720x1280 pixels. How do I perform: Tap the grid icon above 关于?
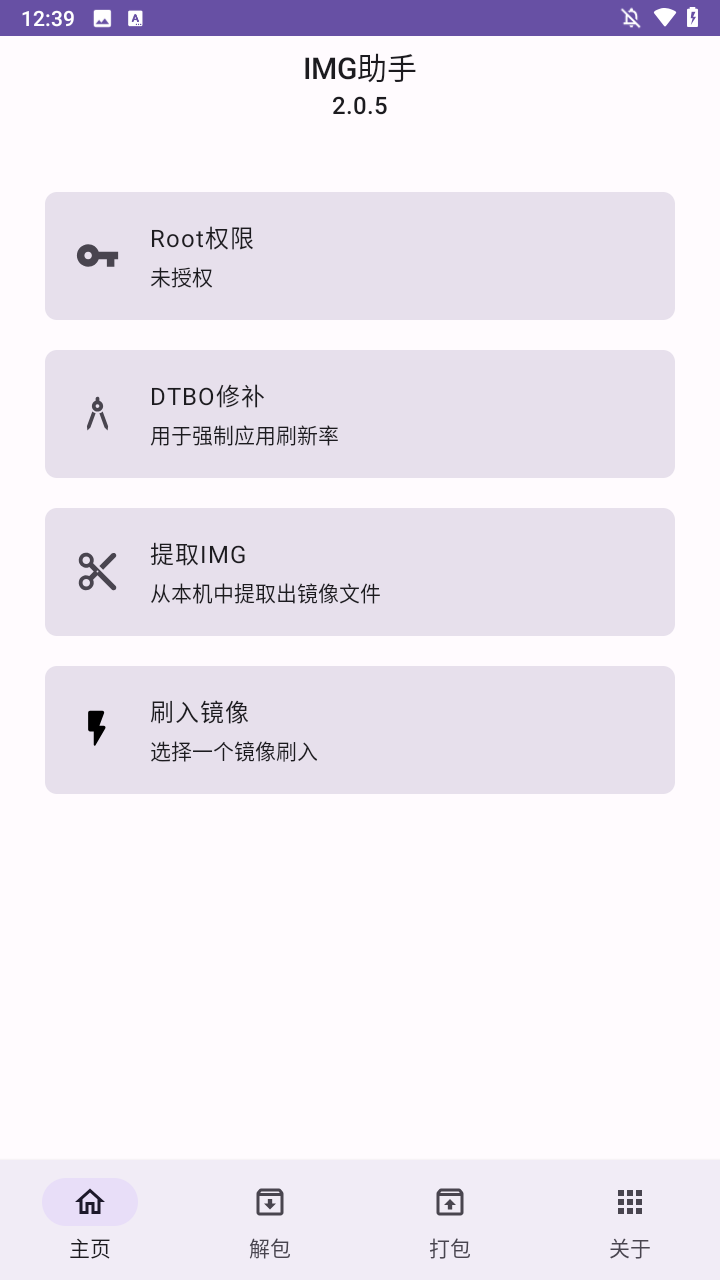630,1202
